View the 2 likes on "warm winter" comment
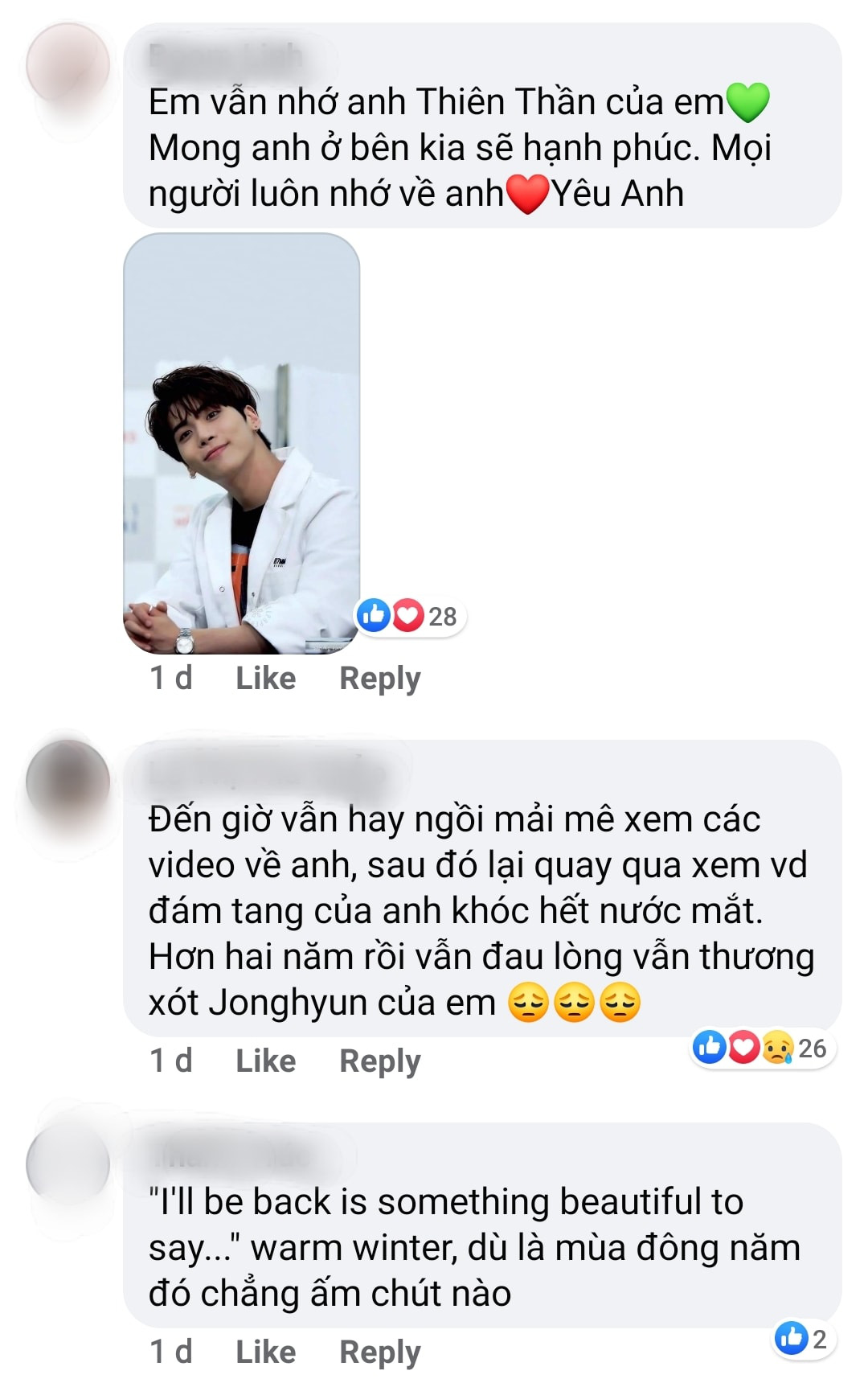Image resolution: width=868 pixels, height=1383 pixels. pos(802,1339)
